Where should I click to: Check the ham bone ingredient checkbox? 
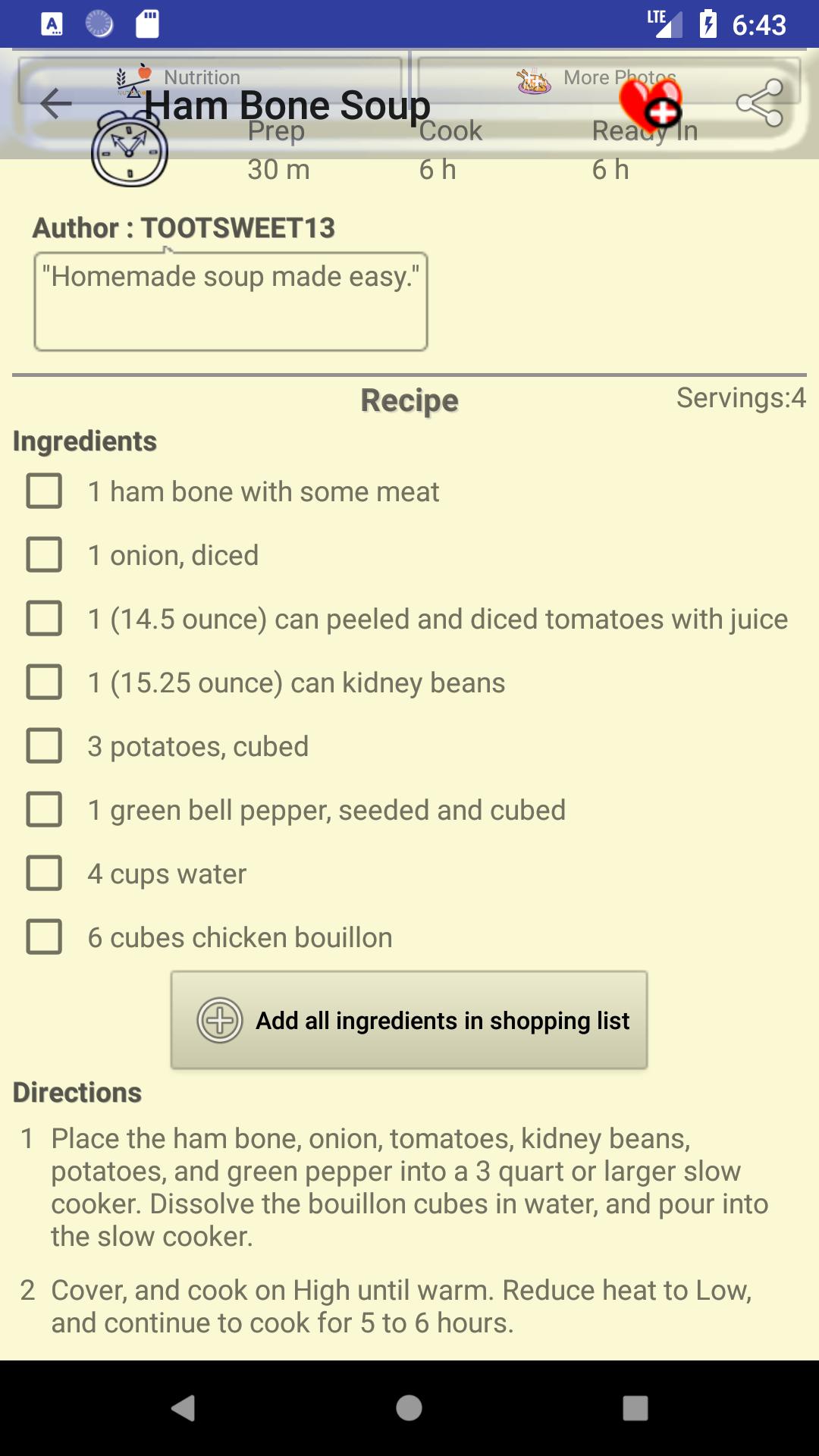pyautogui.click(x=44, y=491)
